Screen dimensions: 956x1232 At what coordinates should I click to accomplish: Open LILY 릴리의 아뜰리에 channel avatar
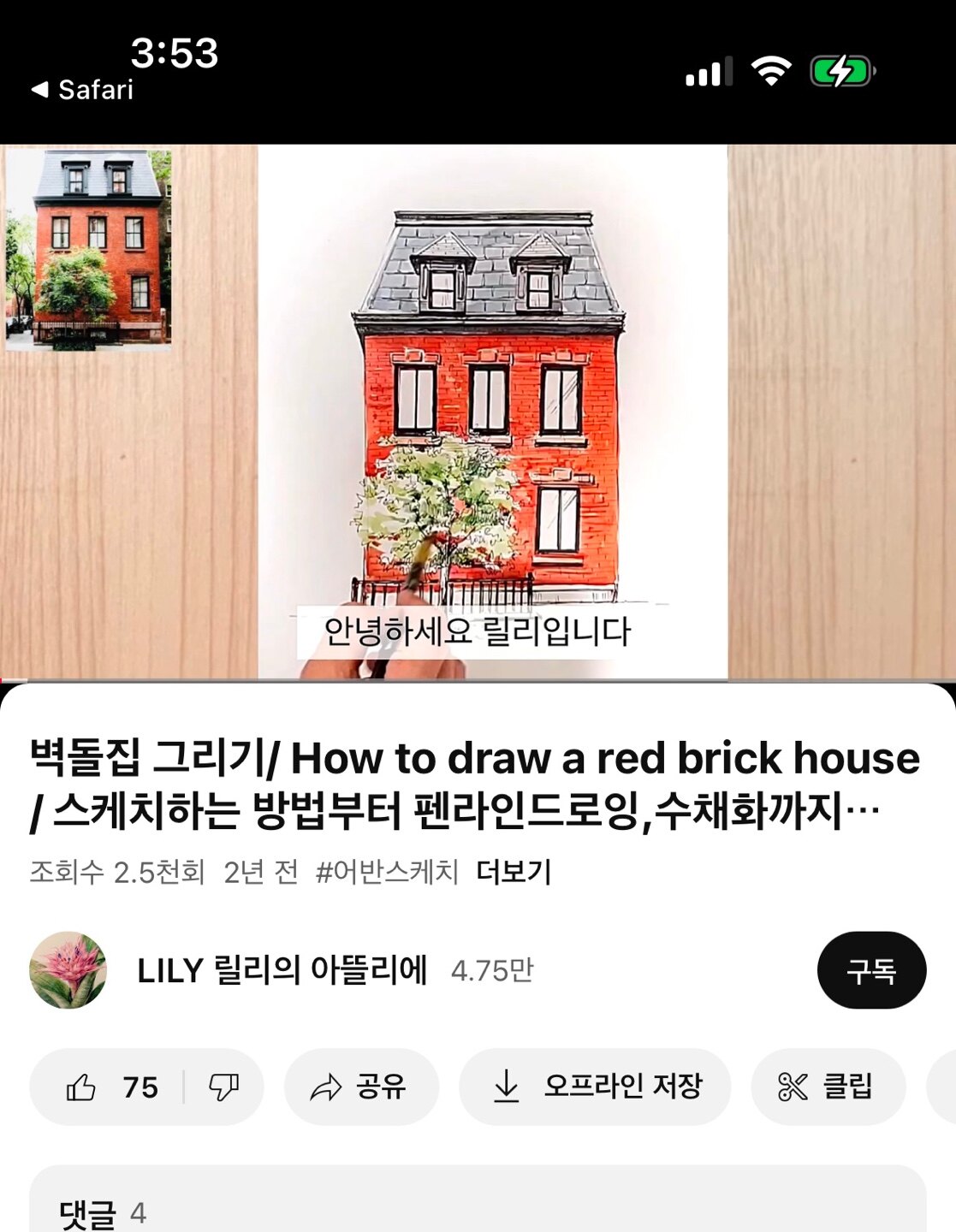[x=68, y=969]
